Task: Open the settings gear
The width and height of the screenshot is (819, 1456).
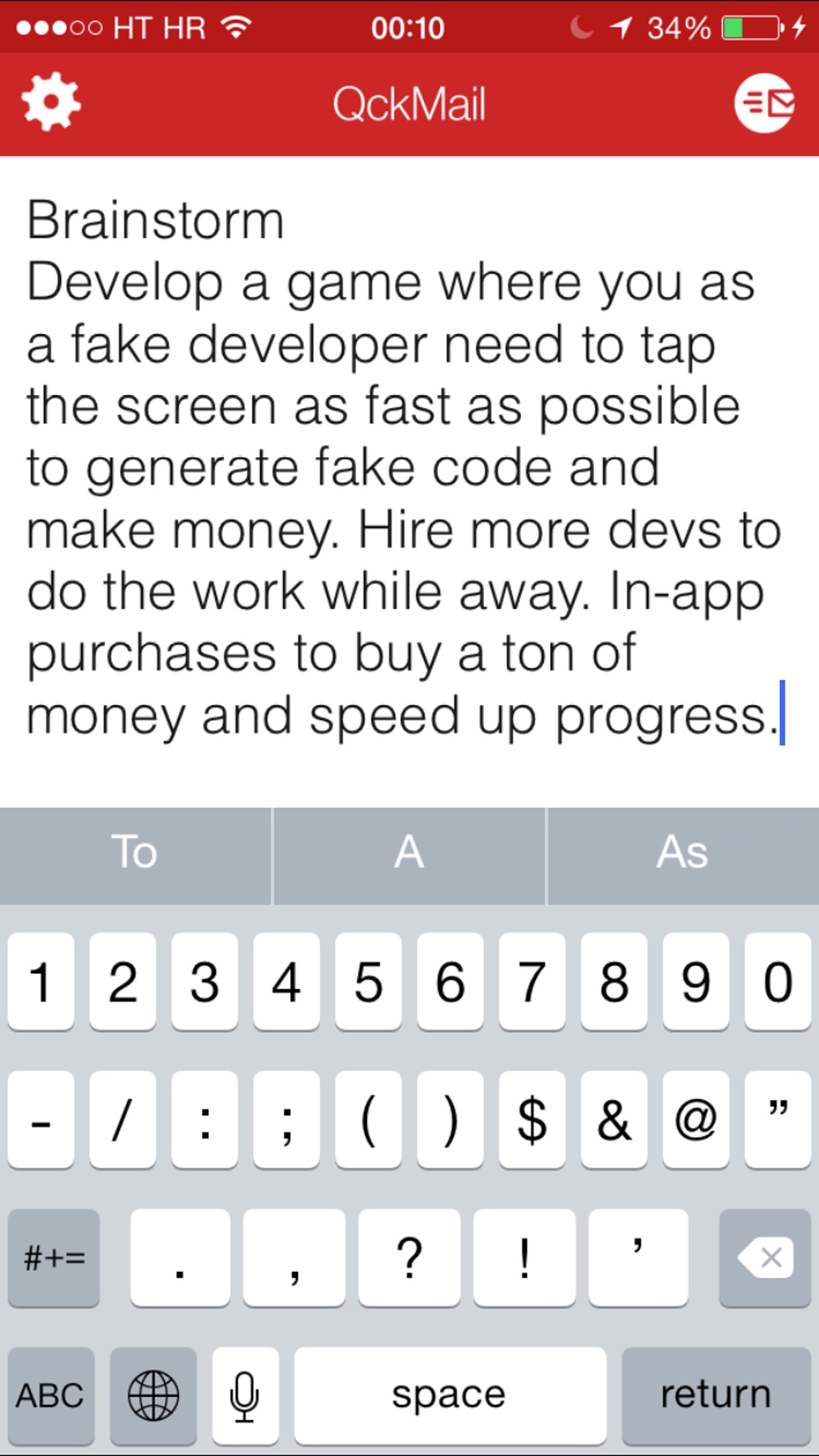Action: (x=51, y=102)
